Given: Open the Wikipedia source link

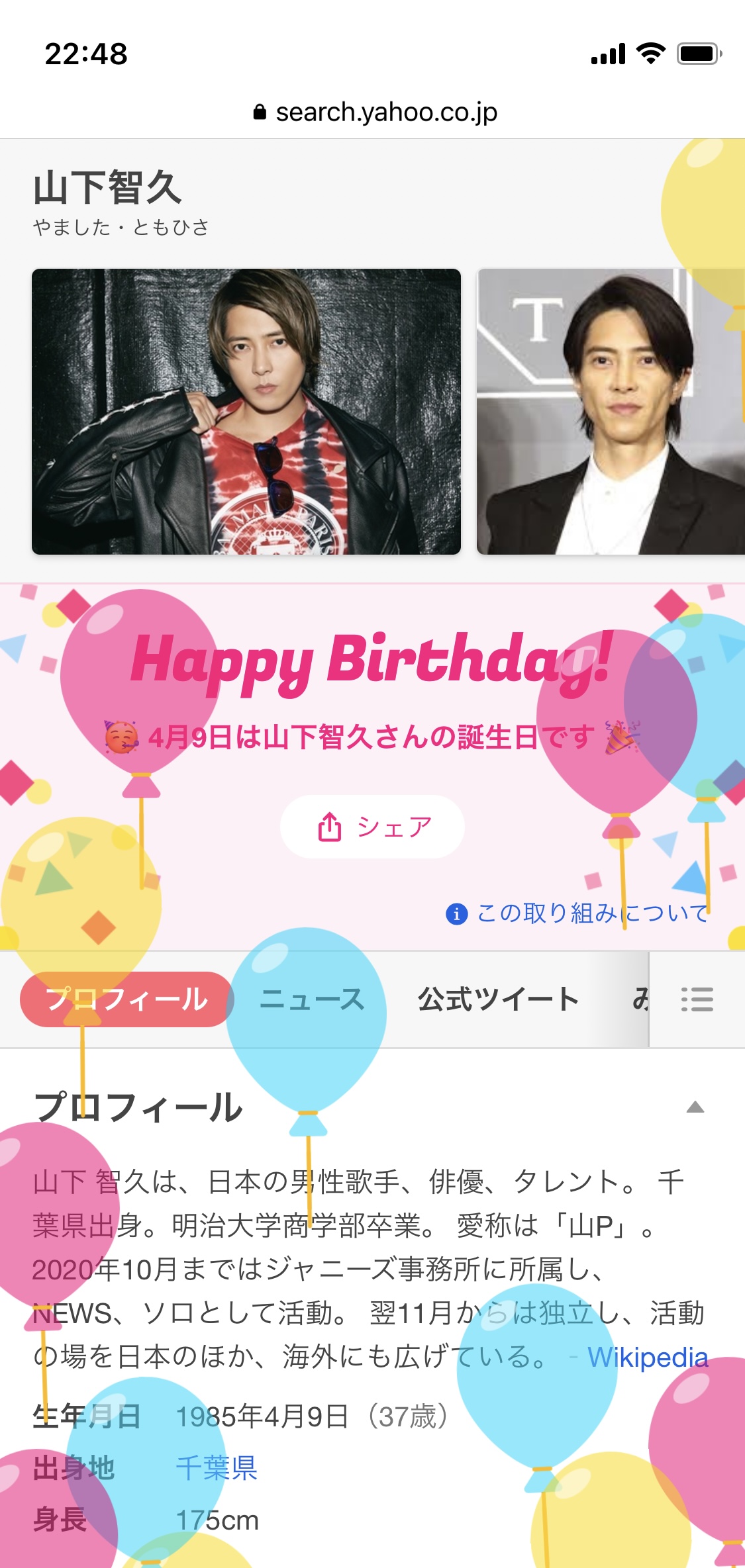Looking at the screenshot, I should tap(647, 1358).
